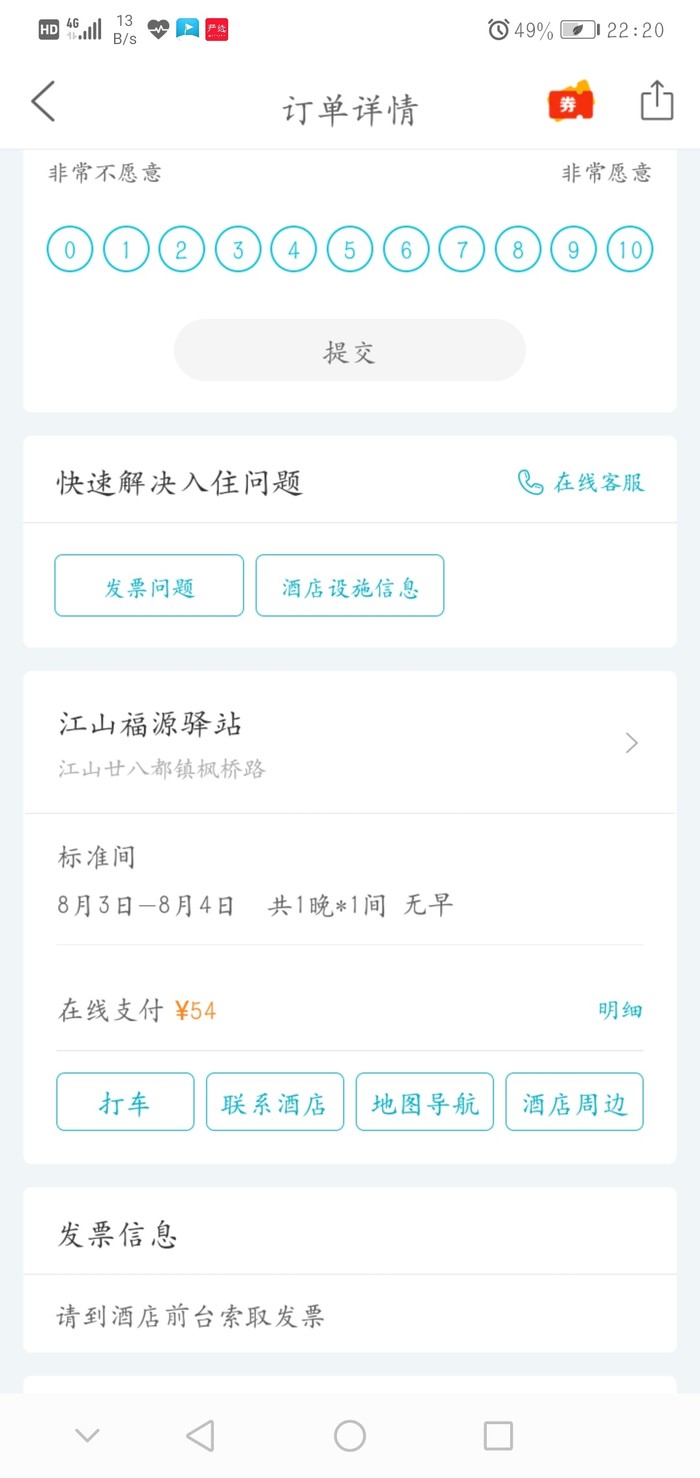This screenshot has width=700, height=1478.
Task: Tap the 发票问题 button
Action: pos(149,586)
